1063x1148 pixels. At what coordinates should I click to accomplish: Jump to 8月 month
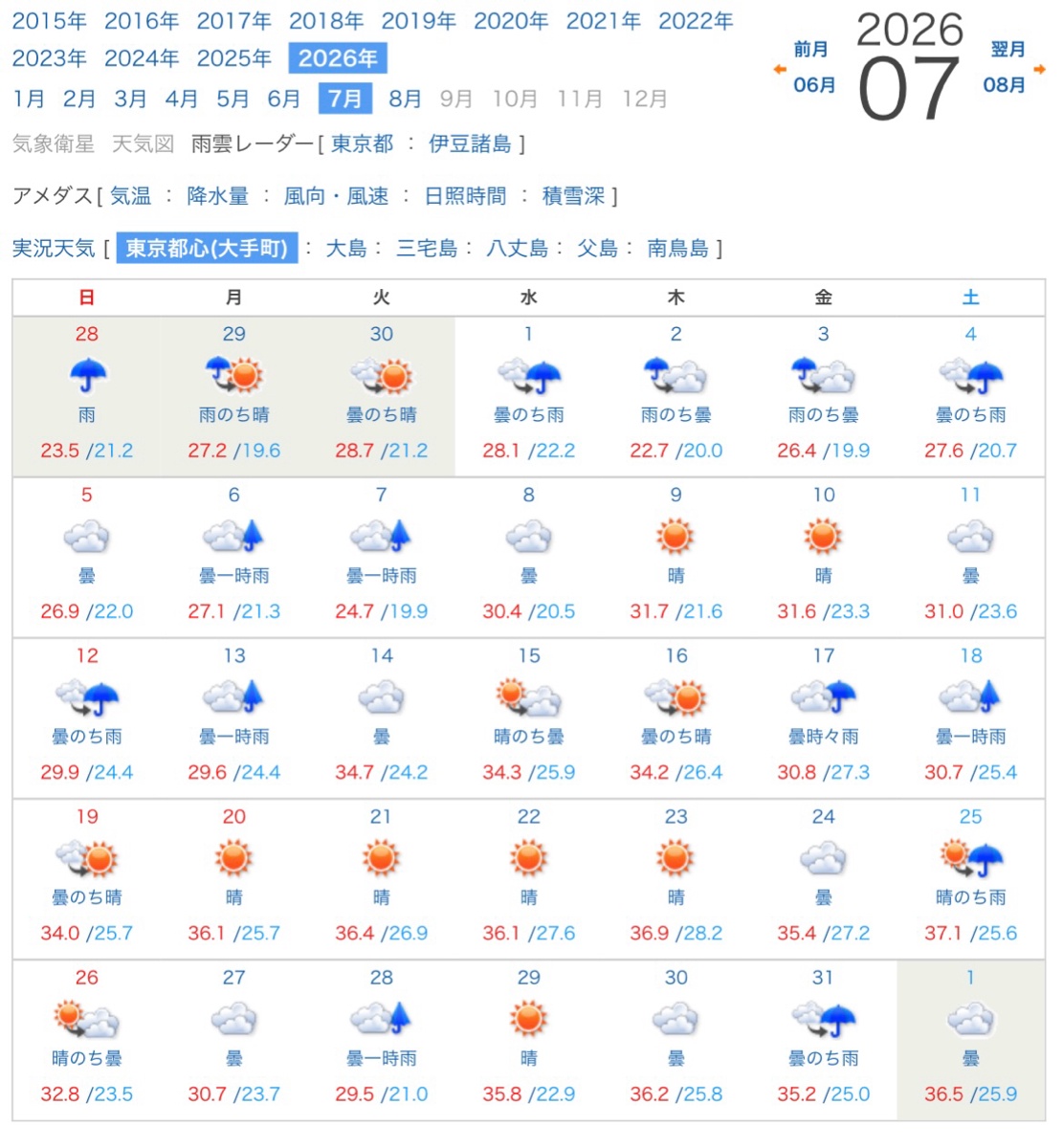click(405, 99)
